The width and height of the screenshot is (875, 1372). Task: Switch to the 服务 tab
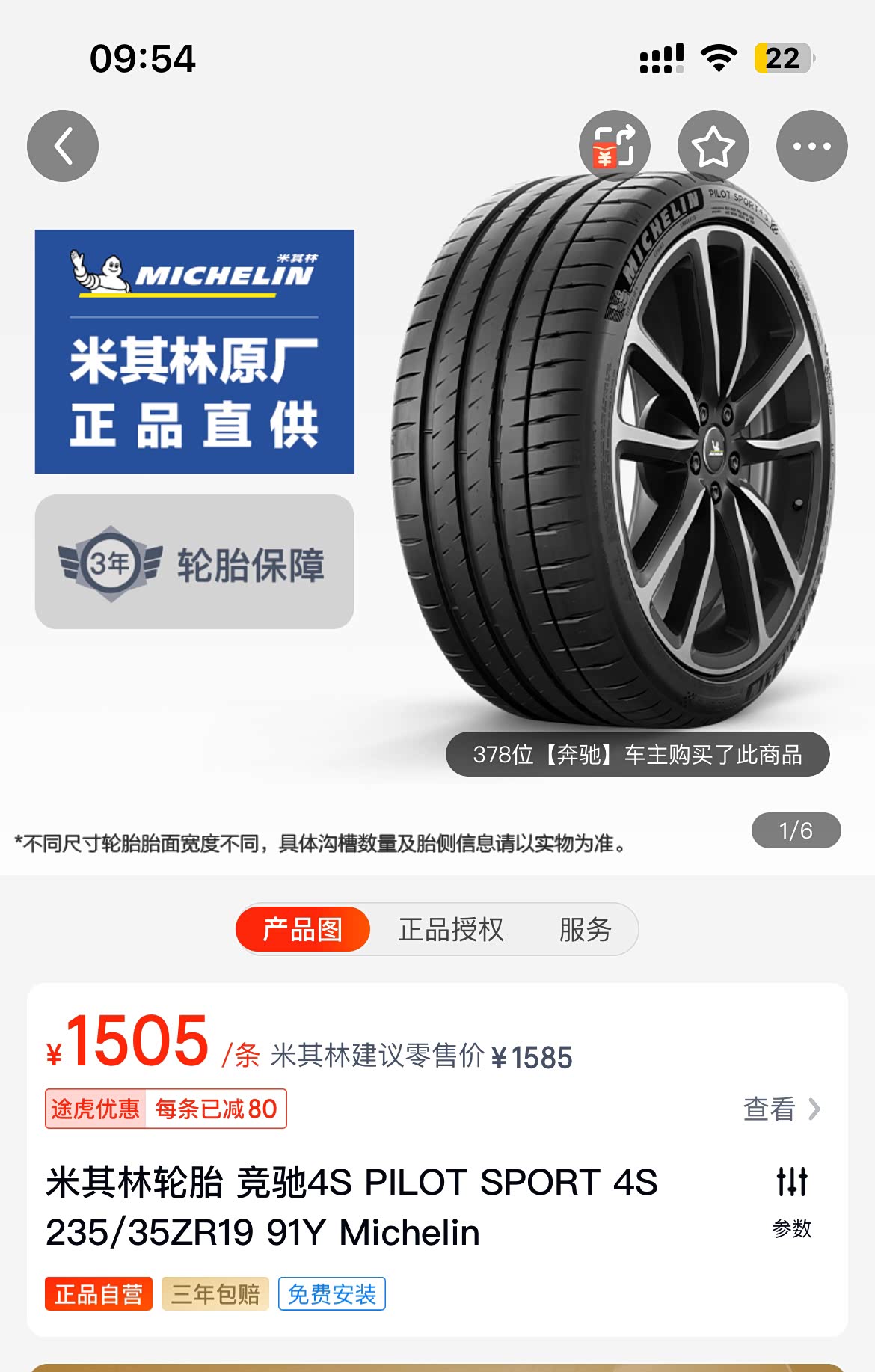[585, 930]
